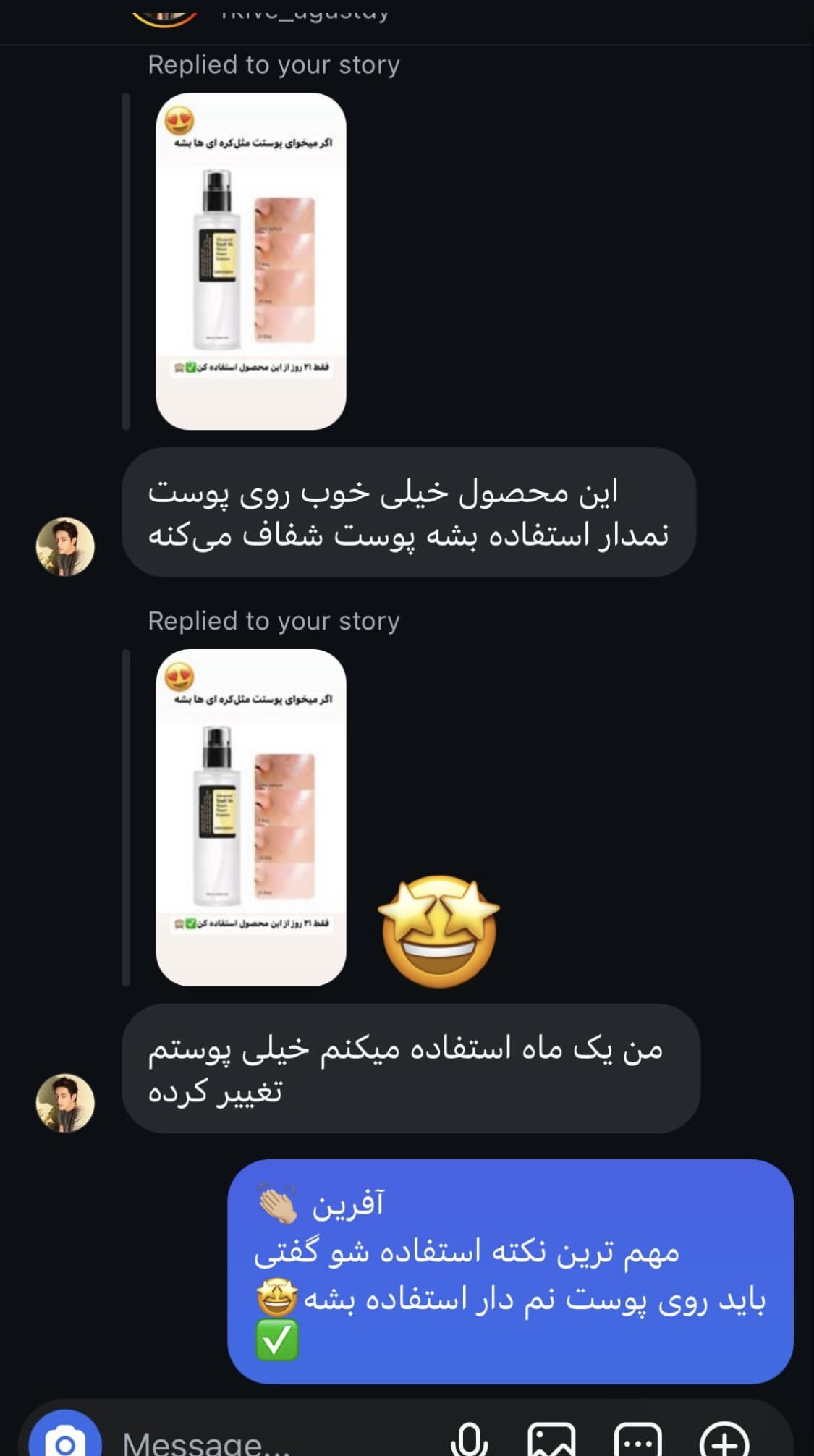The width and height of the screenshot is (814, 1456).
Task: Open the photo gallery picker icon
Action: pyautogui.click(x=552, y=1440)
